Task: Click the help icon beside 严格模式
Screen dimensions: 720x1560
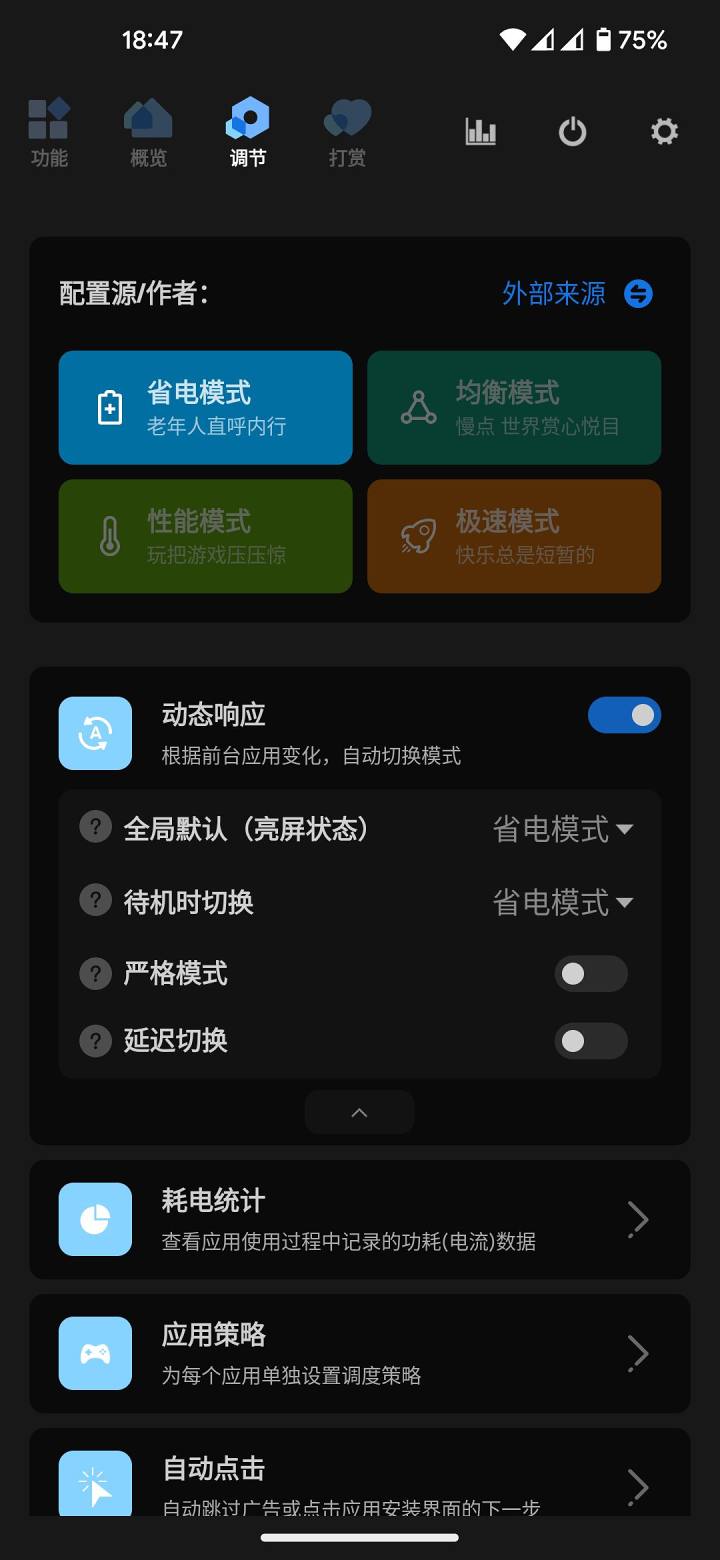Action: pyautogui.click(x=95, y=973)
